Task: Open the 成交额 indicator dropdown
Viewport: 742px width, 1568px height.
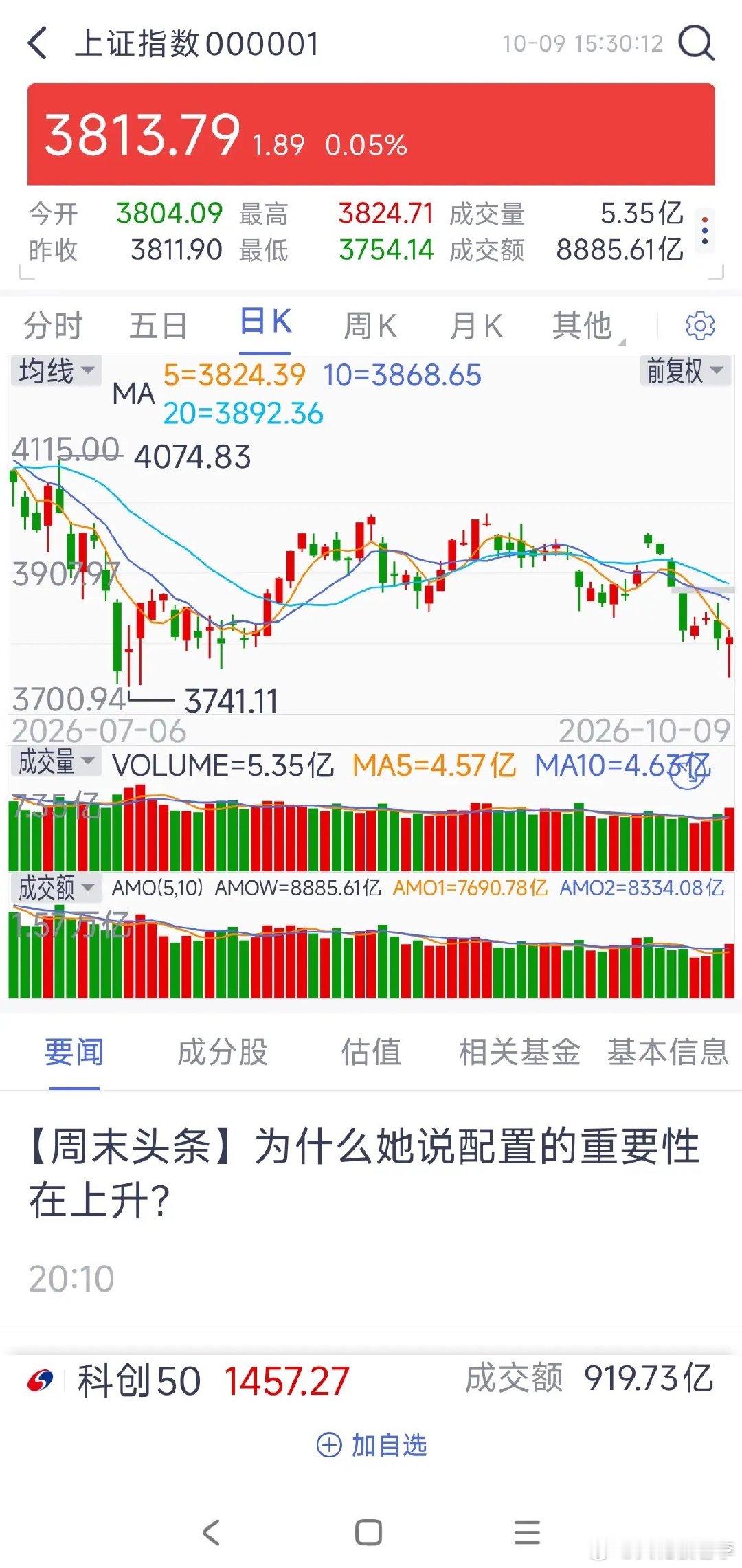Action: coord(56,888)
